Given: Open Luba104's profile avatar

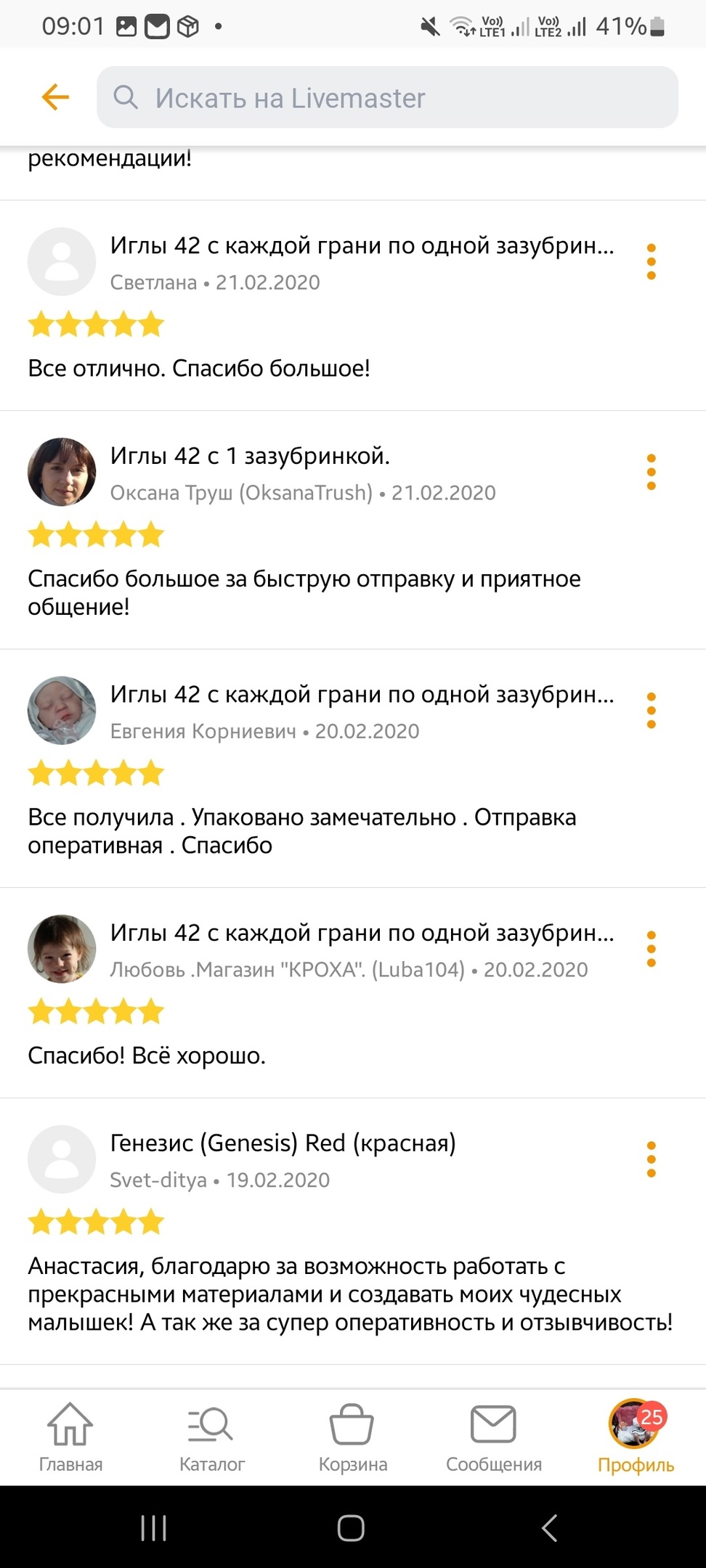Looking at the screenshot, I should coord(62,949).
